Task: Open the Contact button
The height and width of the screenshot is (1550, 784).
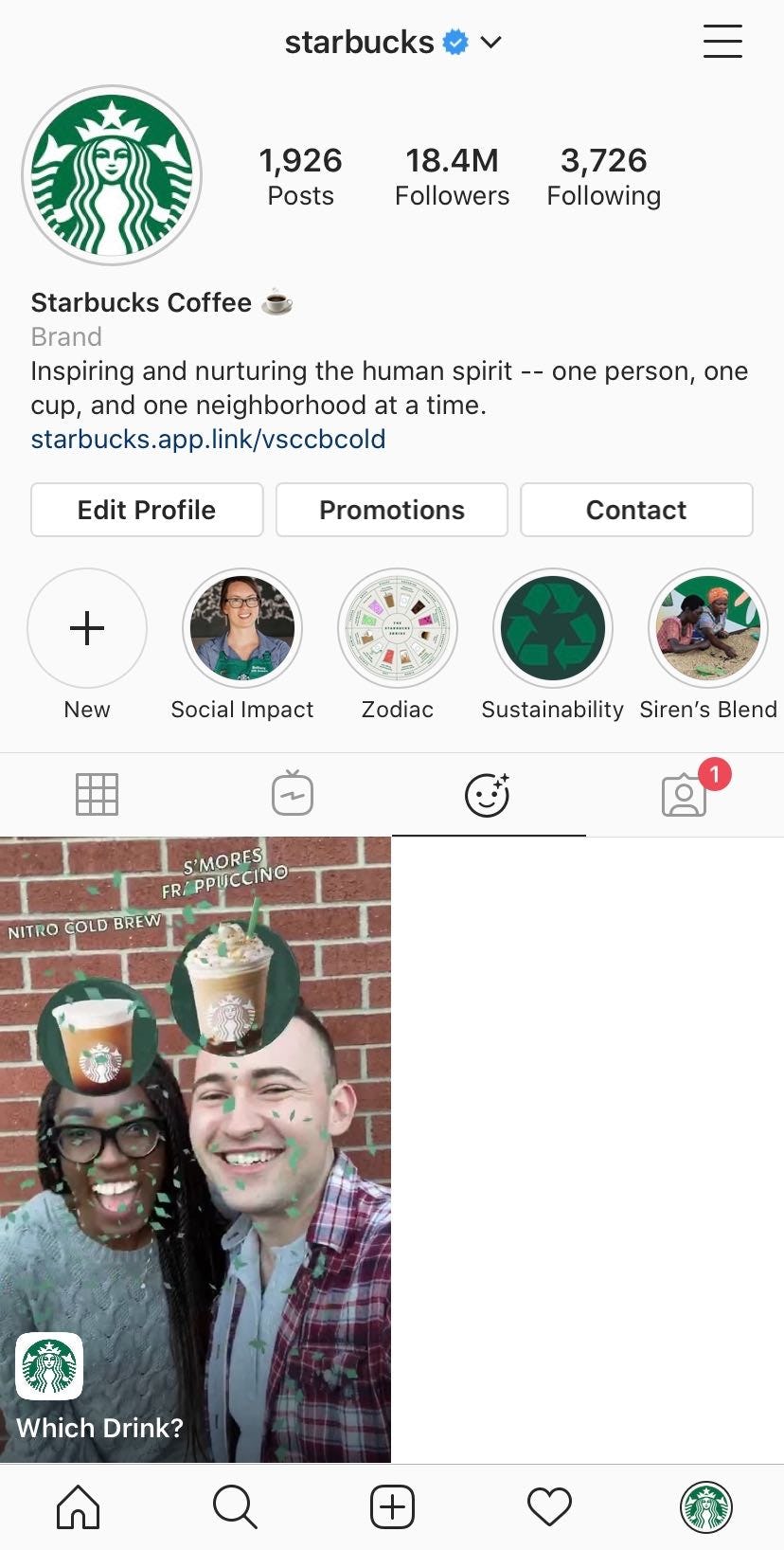Action: pyautogui.click(x=635, y=510)
